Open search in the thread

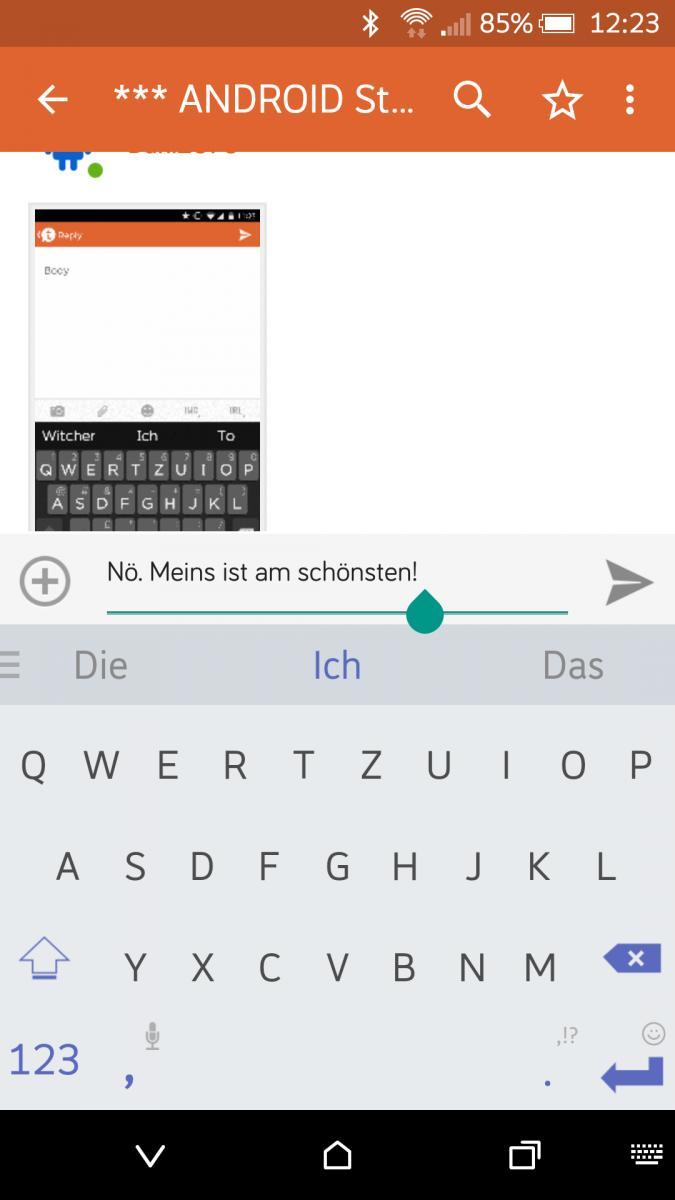point(471,99)
